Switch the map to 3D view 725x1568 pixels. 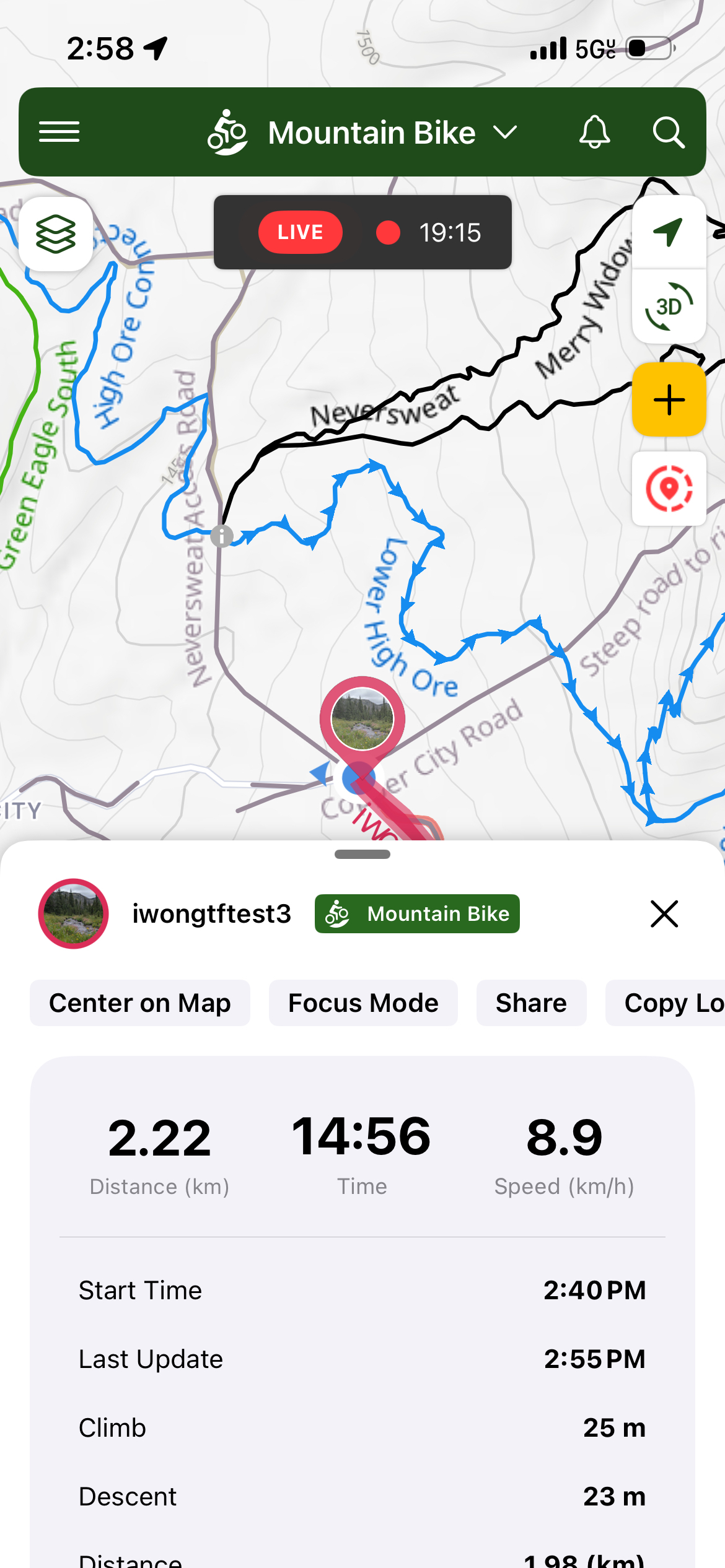(x=669, y=307)
